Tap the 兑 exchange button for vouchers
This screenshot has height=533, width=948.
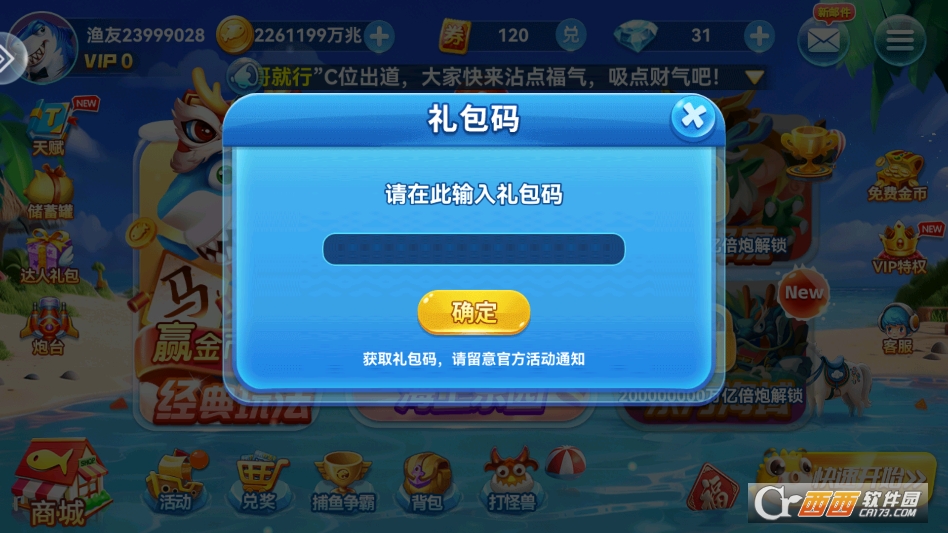(x=570, y=36)
